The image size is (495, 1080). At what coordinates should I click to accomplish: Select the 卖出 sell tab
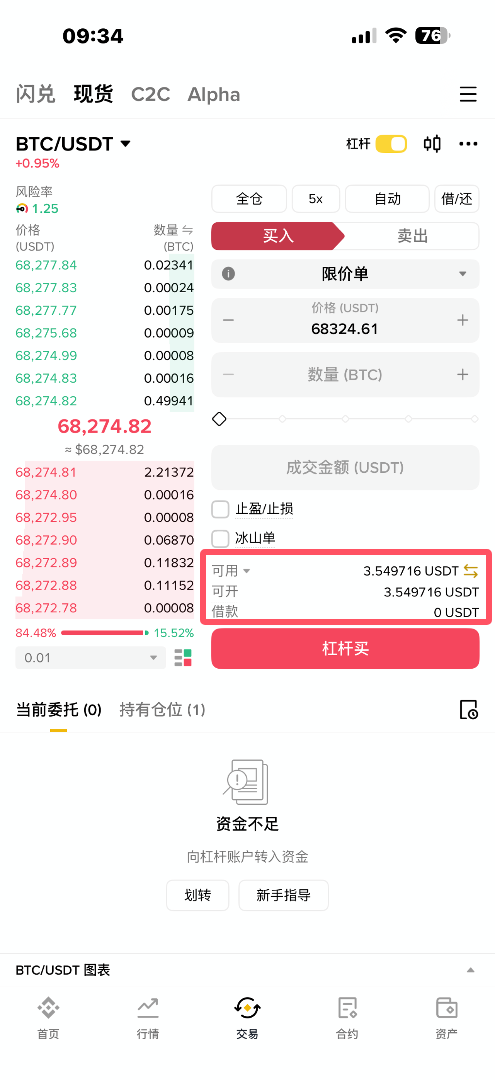coord(412,236)
